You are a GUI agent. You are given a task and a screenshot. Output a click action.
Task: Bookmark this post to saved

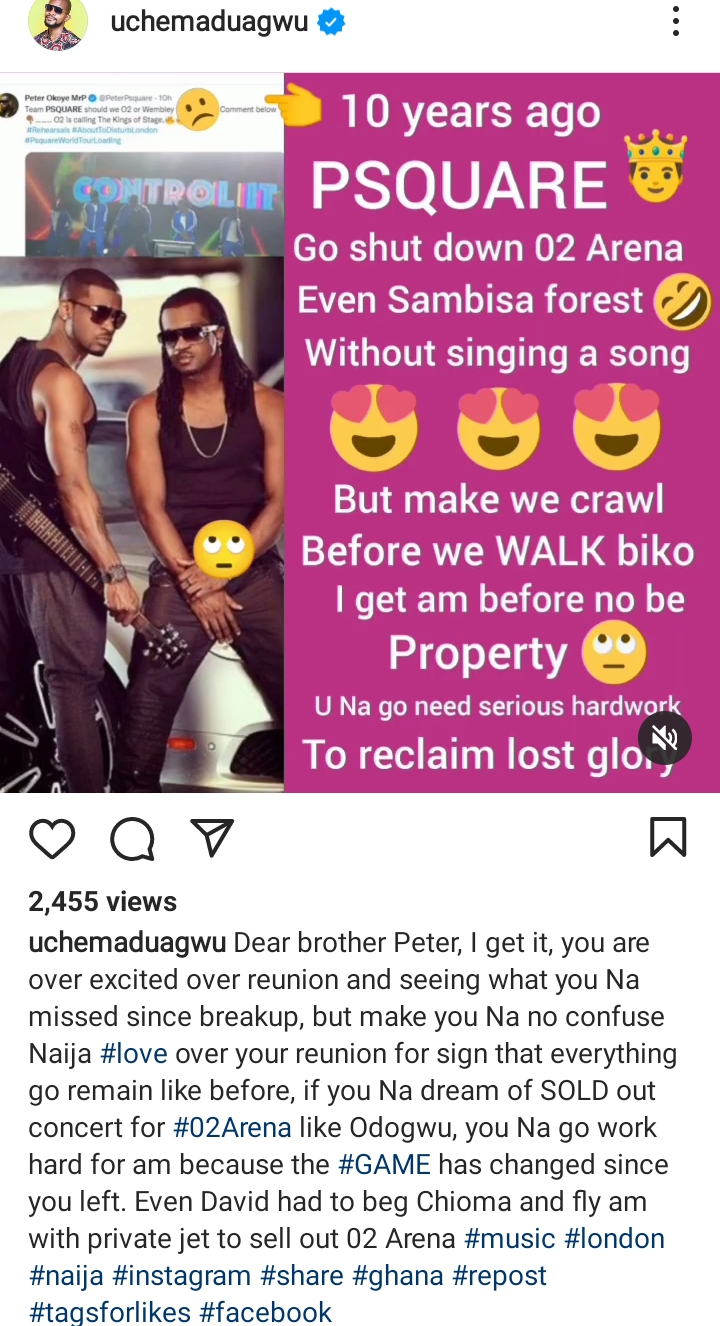click(667, 838)
